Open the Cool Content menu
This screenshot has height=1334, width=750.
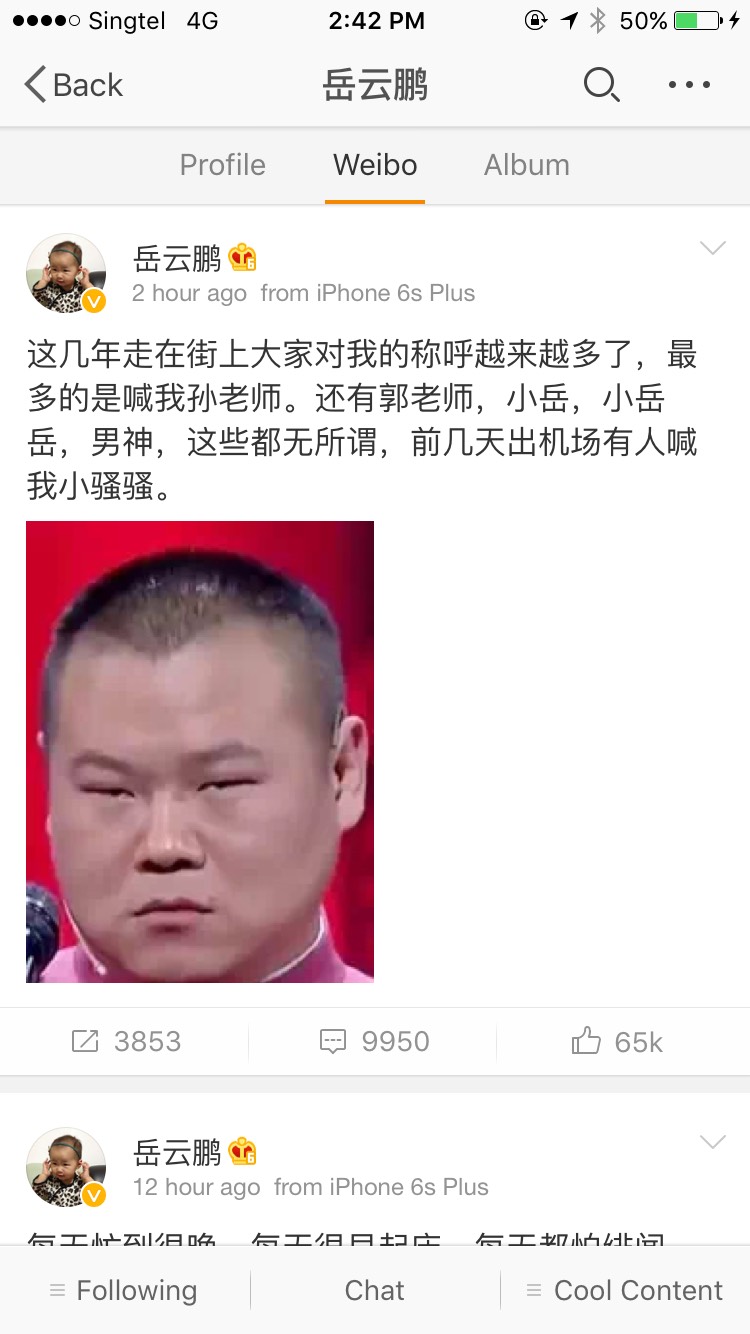click(625, 1290)
